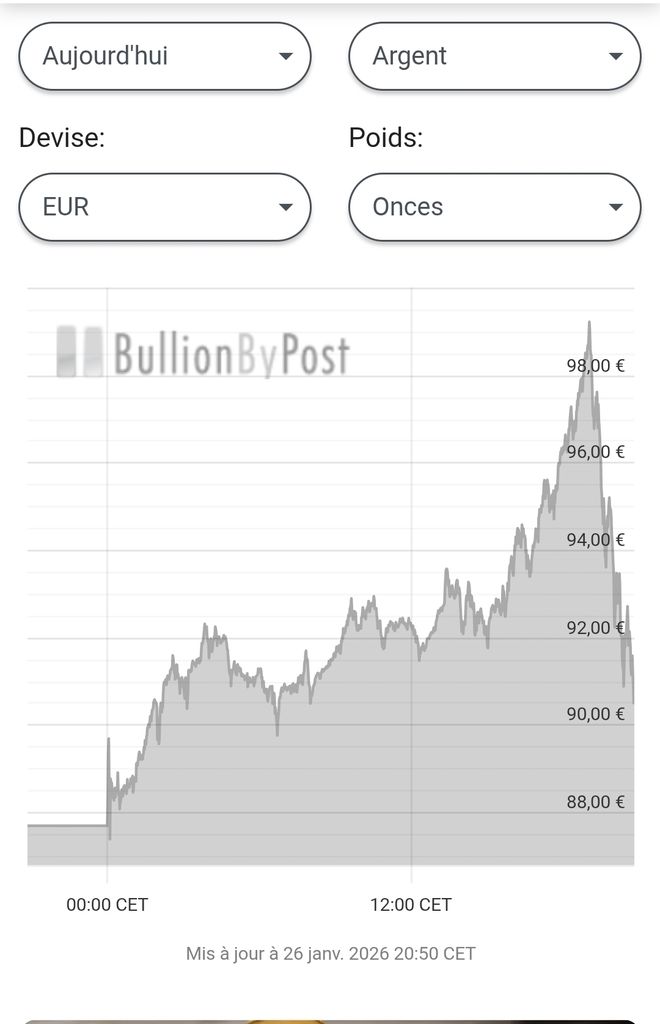Open the Argent metal selector
The width and height of the screenshot is (660, 1024).
[x=495, y=56]
